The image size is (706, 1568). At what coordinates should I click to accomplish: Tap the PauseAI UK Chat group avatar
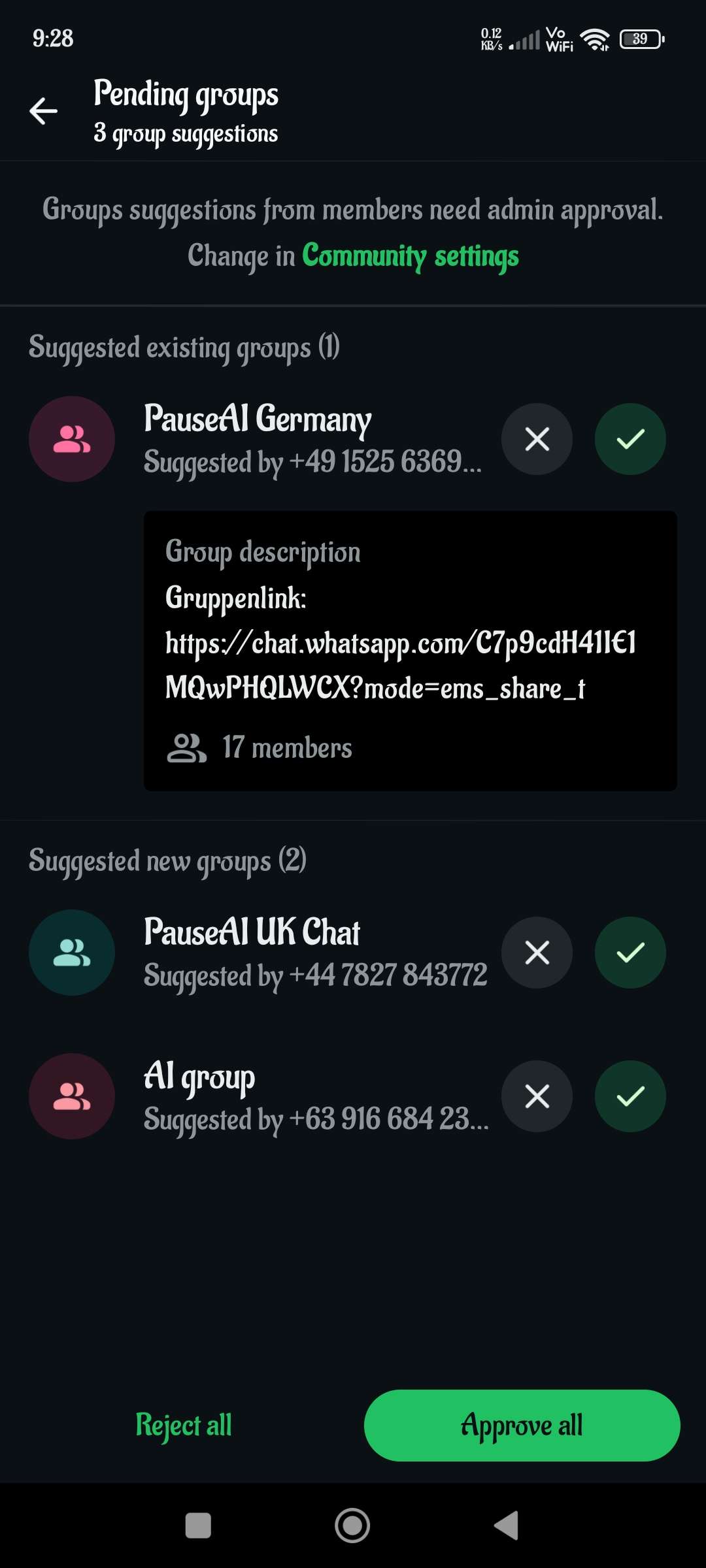[x=72, y=953]
